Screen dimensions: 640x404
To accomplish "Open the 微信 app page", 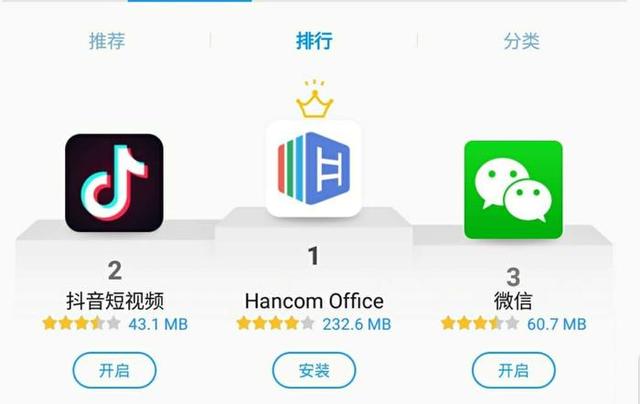I will [513, 189].
